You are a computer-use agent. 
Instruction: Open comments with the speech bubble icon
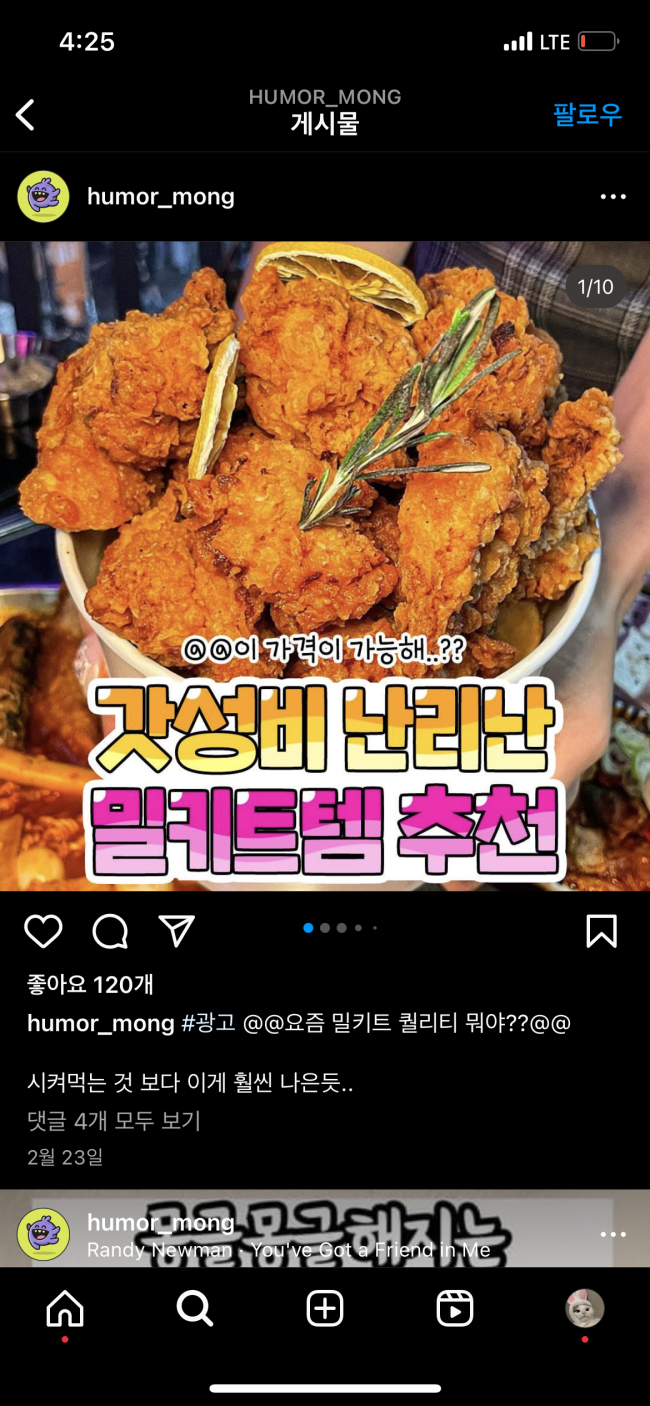coord(110,931)
